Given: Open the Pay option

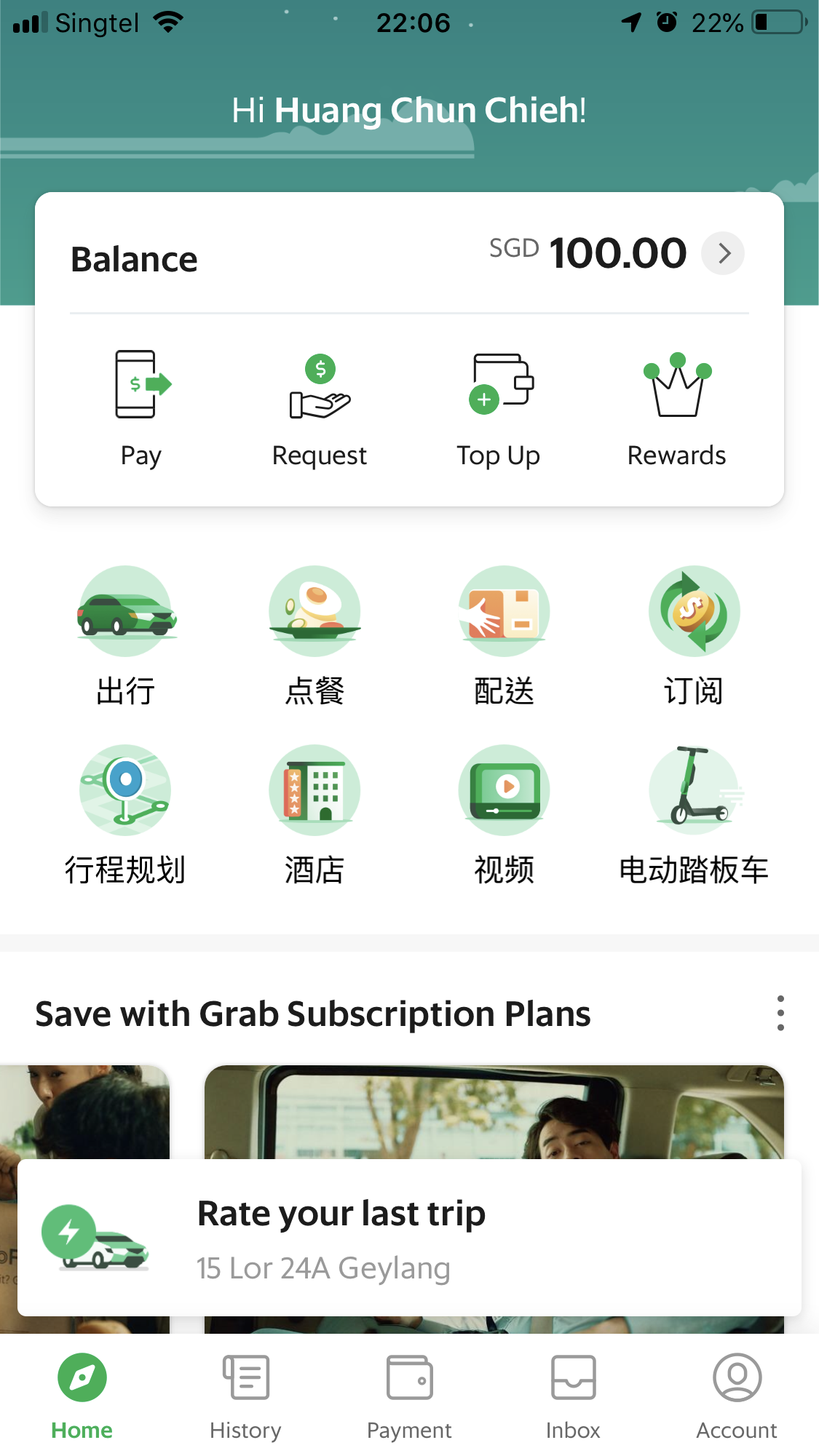Looking at the screenshot, I should pos(141,407).
